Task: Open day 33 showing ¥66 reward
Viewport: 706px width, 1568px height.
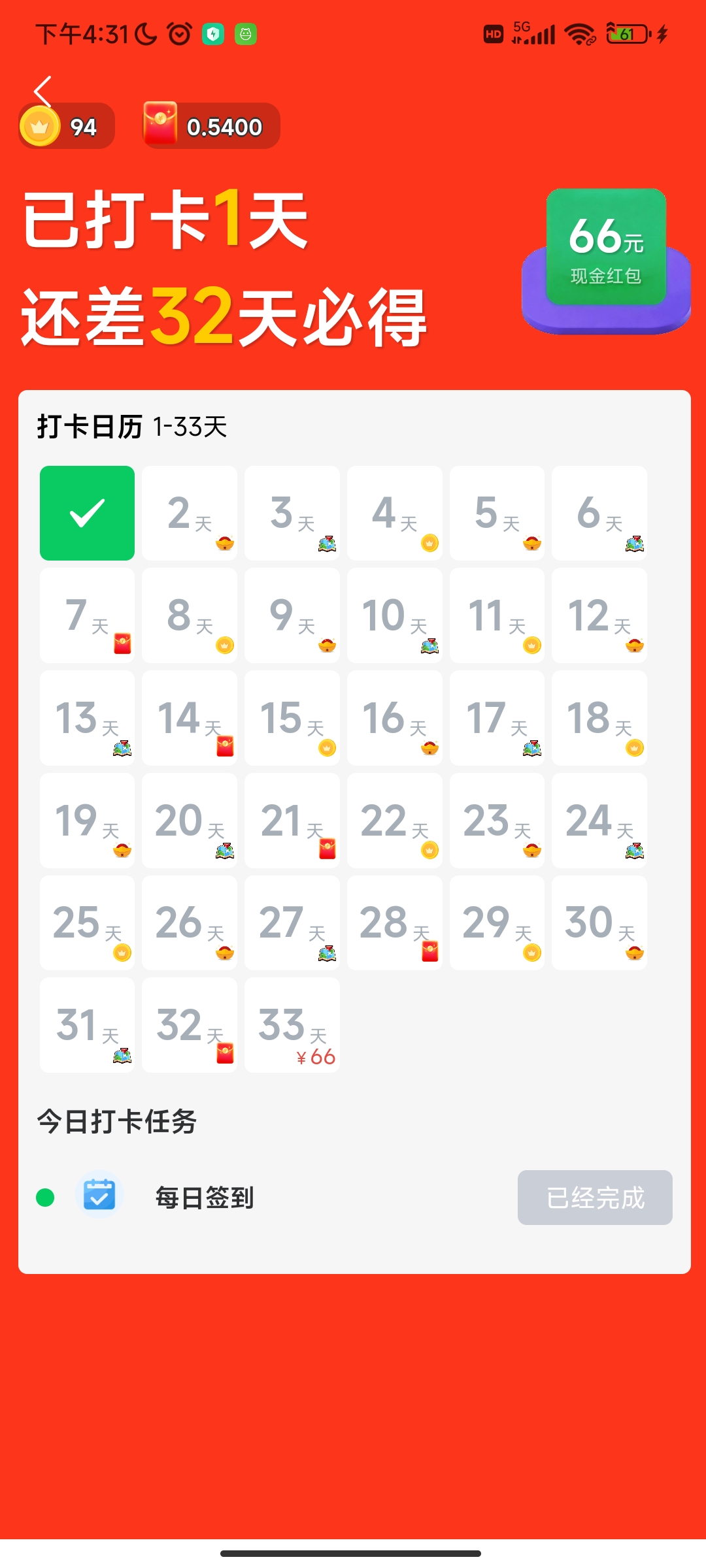Action: [292, 1024]
